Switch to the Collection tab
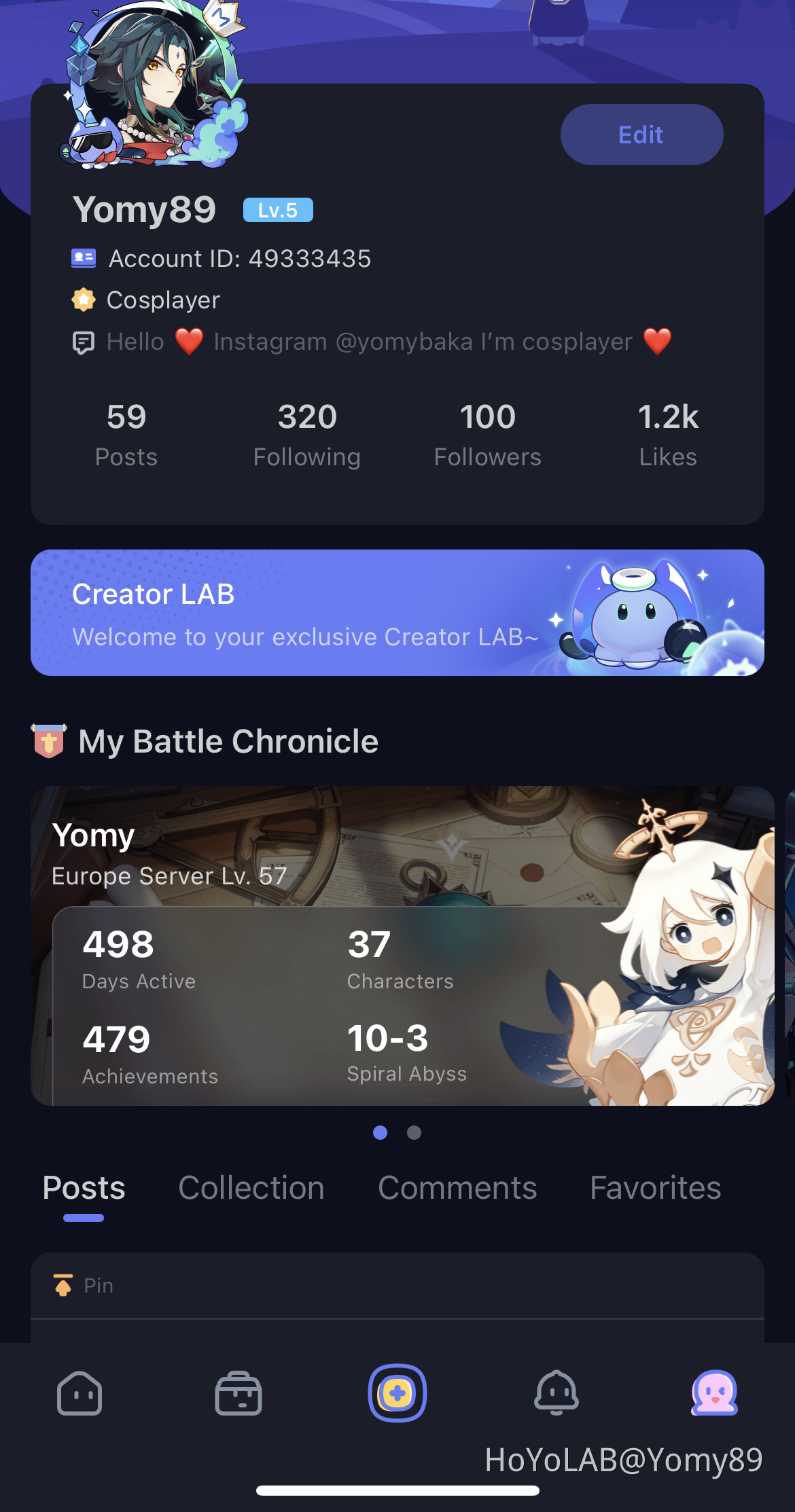This screenshot has height=1512, width=795. pyautogui.click(x=251, y=1188)
